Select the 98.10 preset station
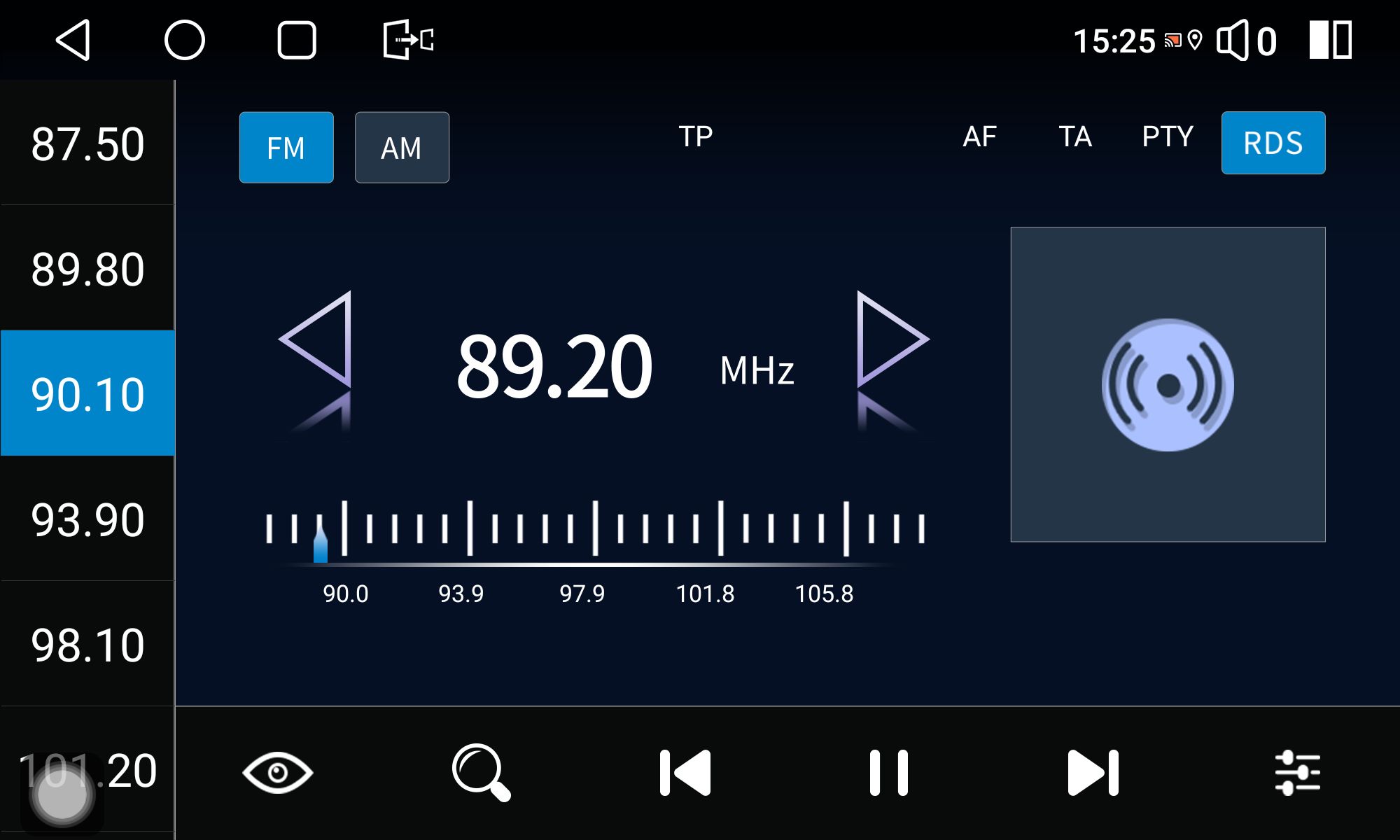 click(x=87, y=645)
